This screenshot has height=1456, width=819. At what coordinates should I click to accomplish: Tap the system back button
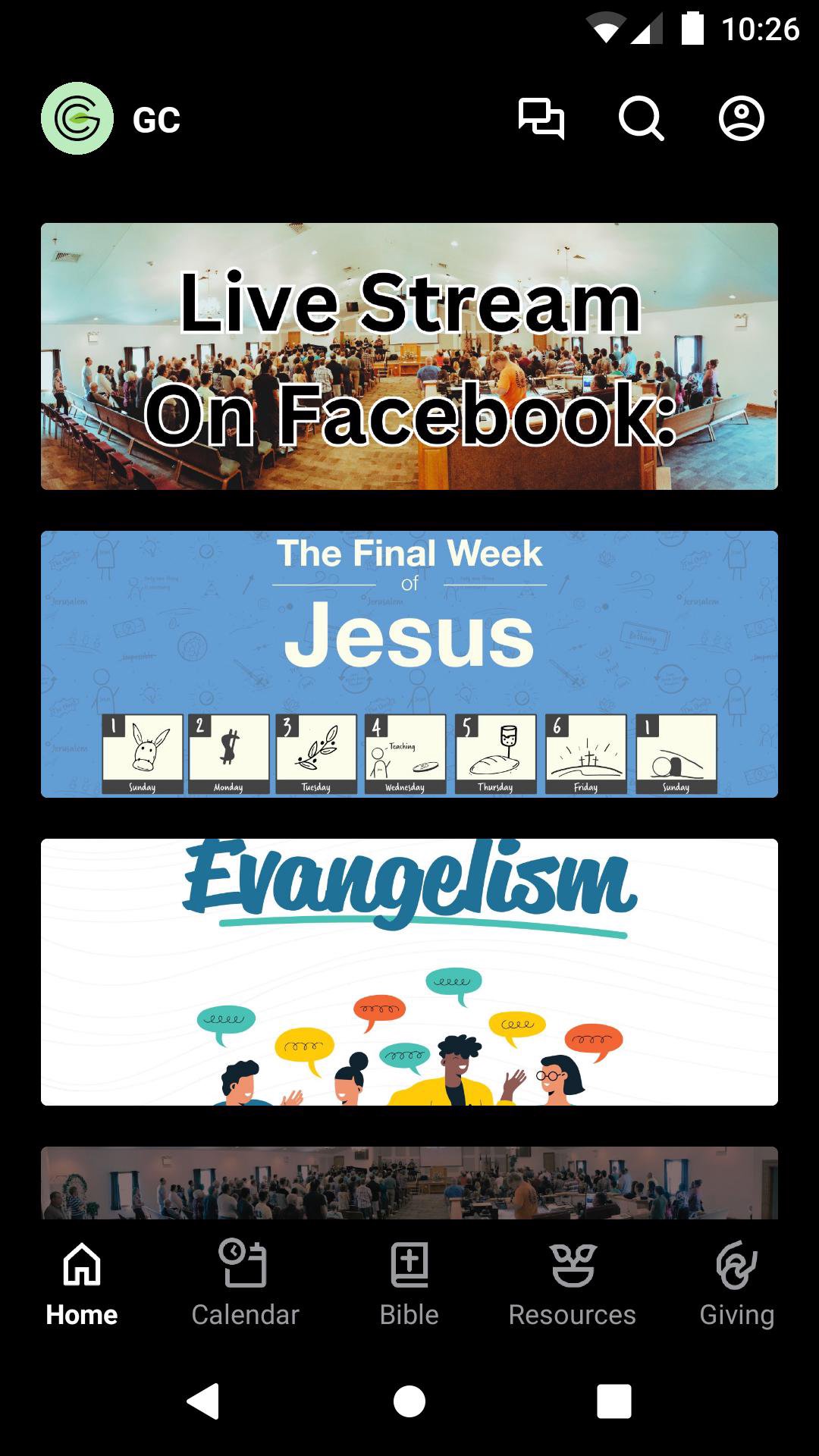tap(203, 1401)
